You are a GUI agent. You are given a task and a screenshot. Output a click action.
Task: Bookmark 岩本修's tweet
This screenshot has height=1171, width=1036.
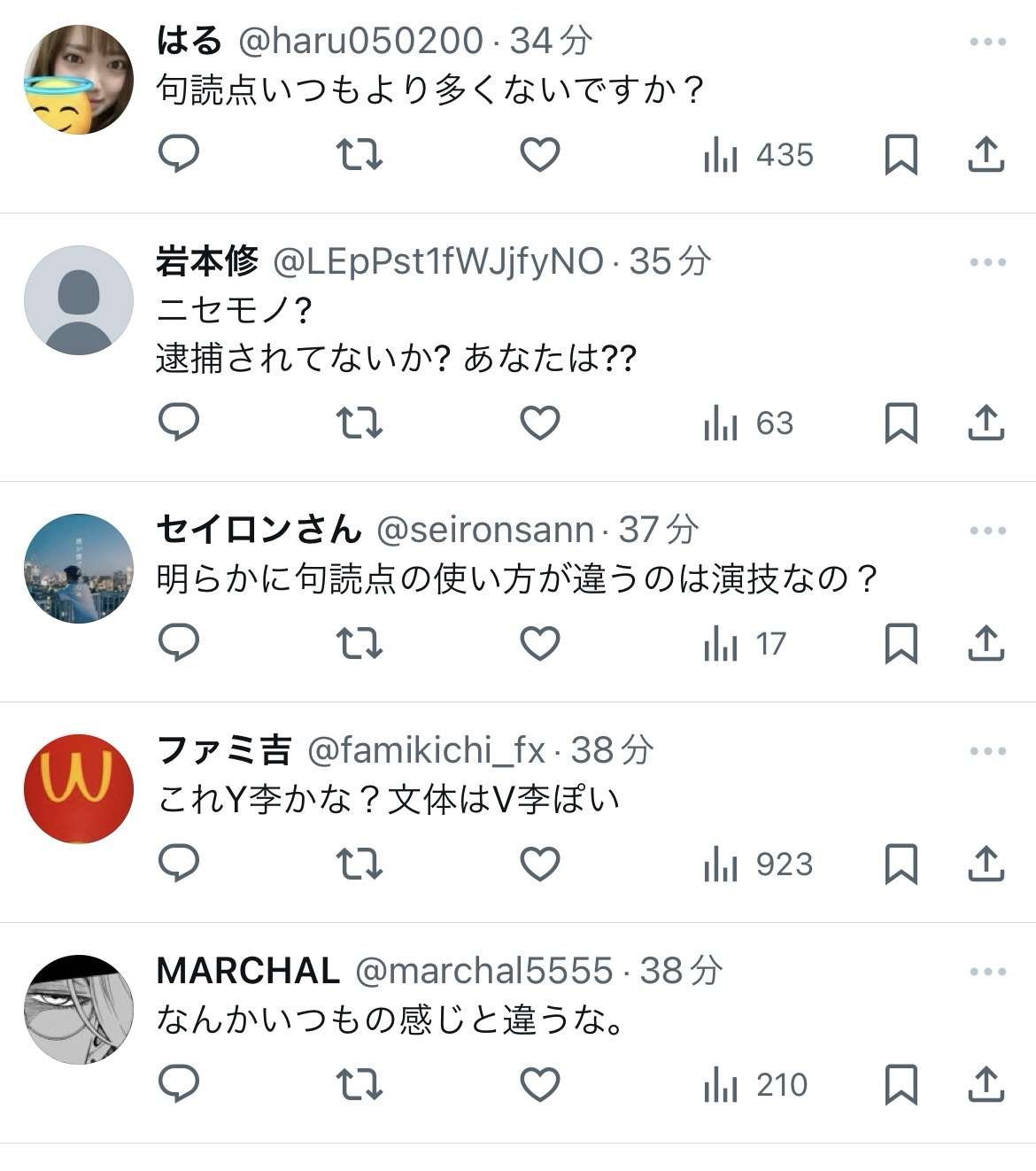(x=901, y=423)
